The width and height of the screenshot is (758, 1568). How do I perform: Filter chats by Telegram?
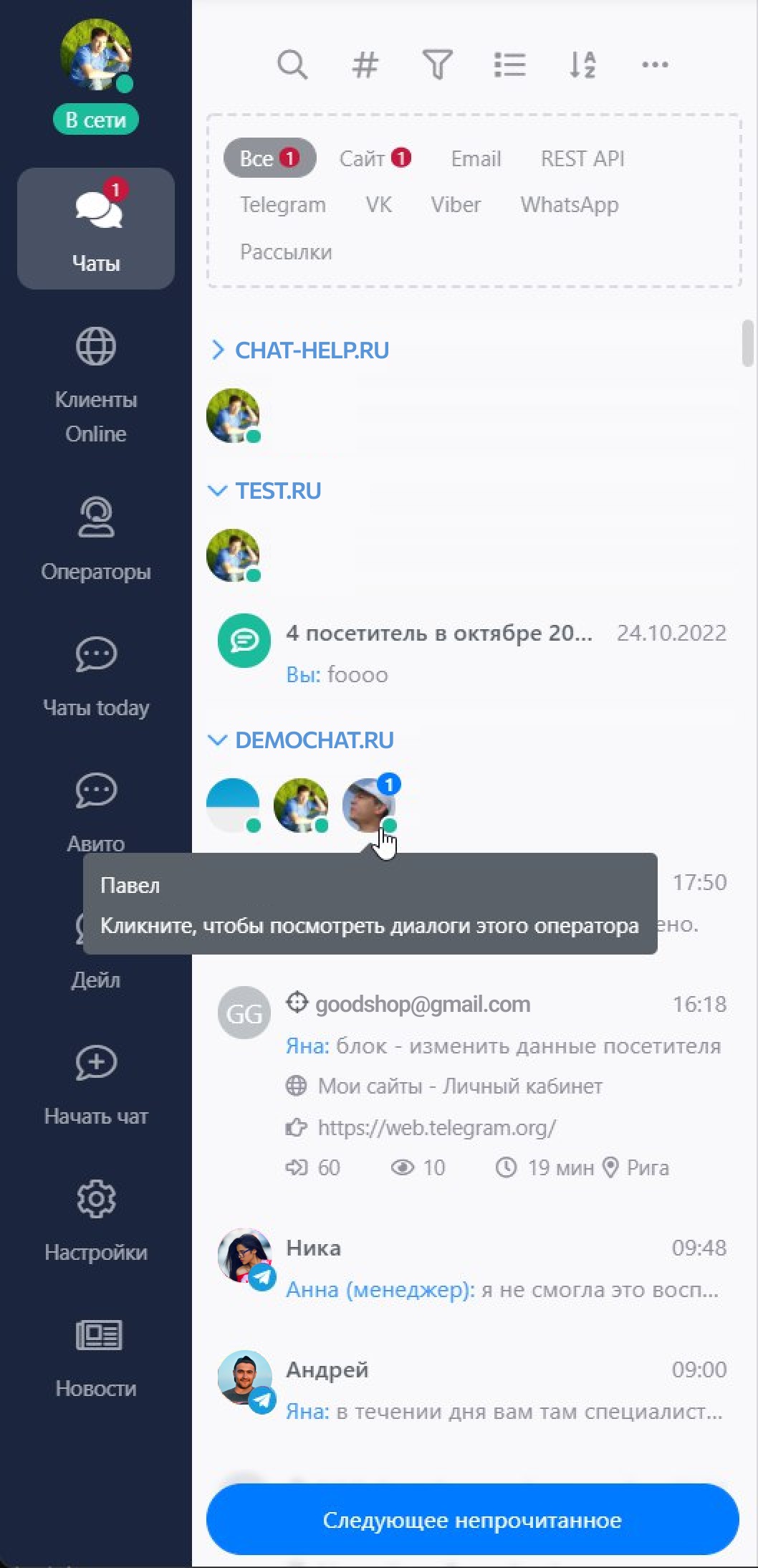pos(282,205)
